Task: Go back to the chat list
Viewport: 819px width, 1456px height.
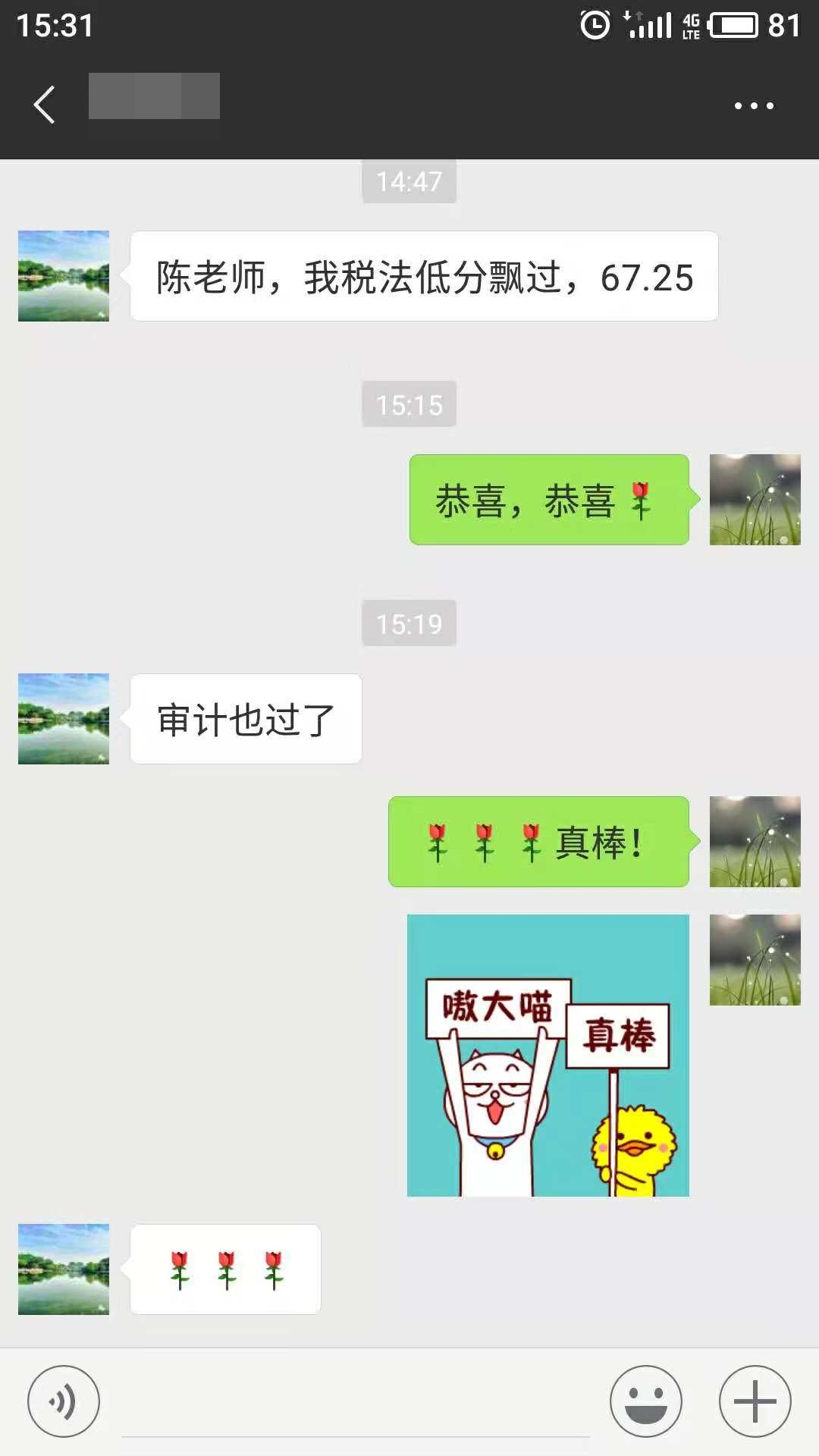Action: [x=45, y=105]
